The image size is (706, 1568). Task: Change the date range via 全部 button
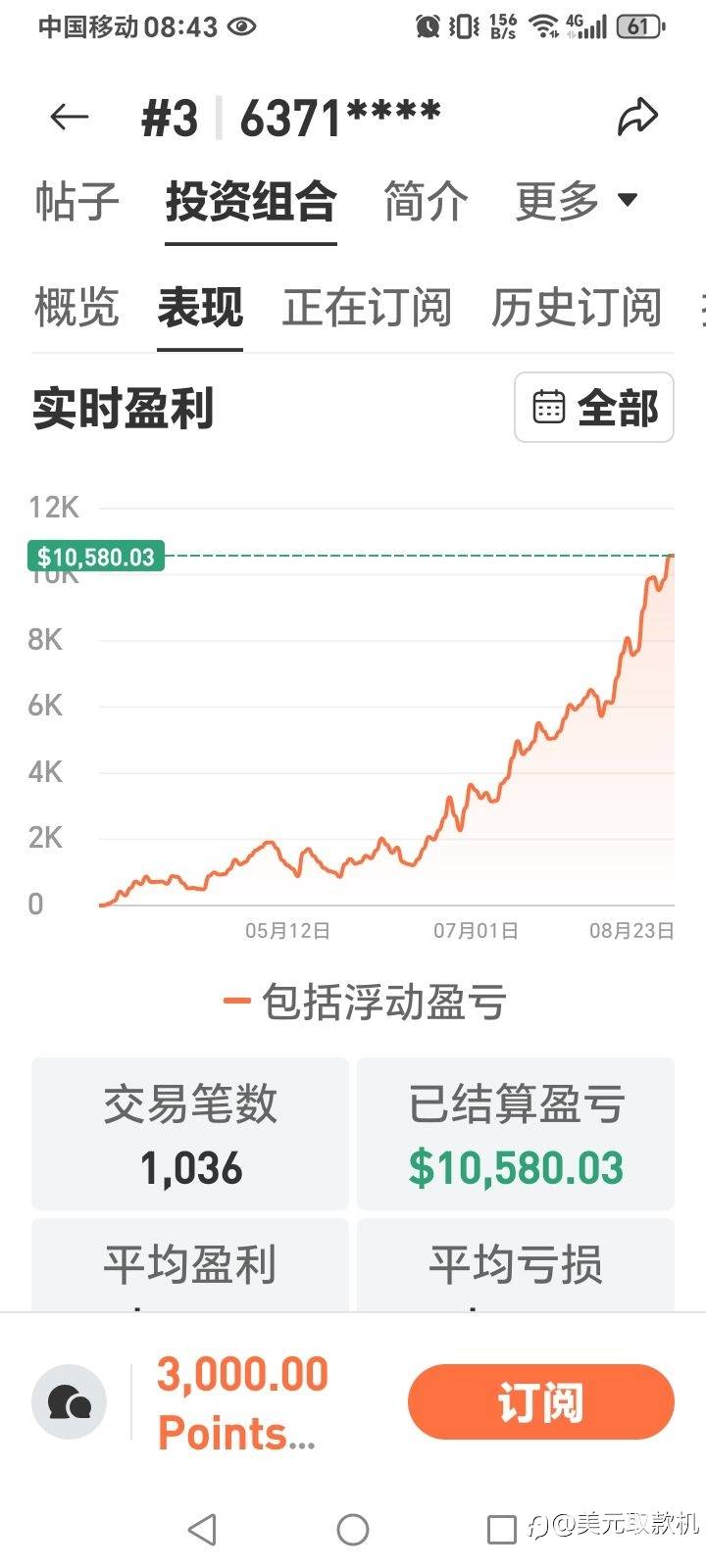pos(594,407)
